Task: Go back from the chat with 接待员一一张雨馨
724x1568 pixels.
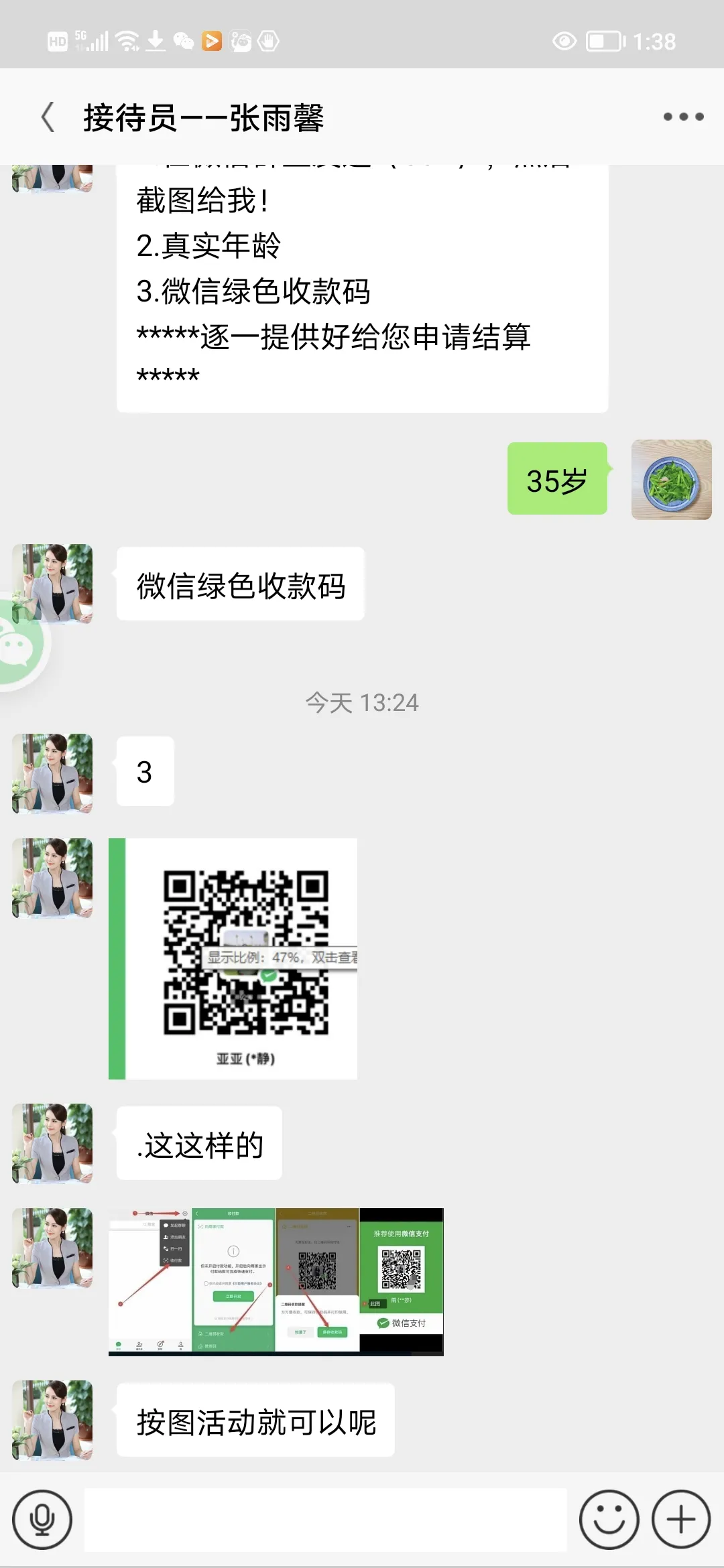Action: click(x=48, y=117)
